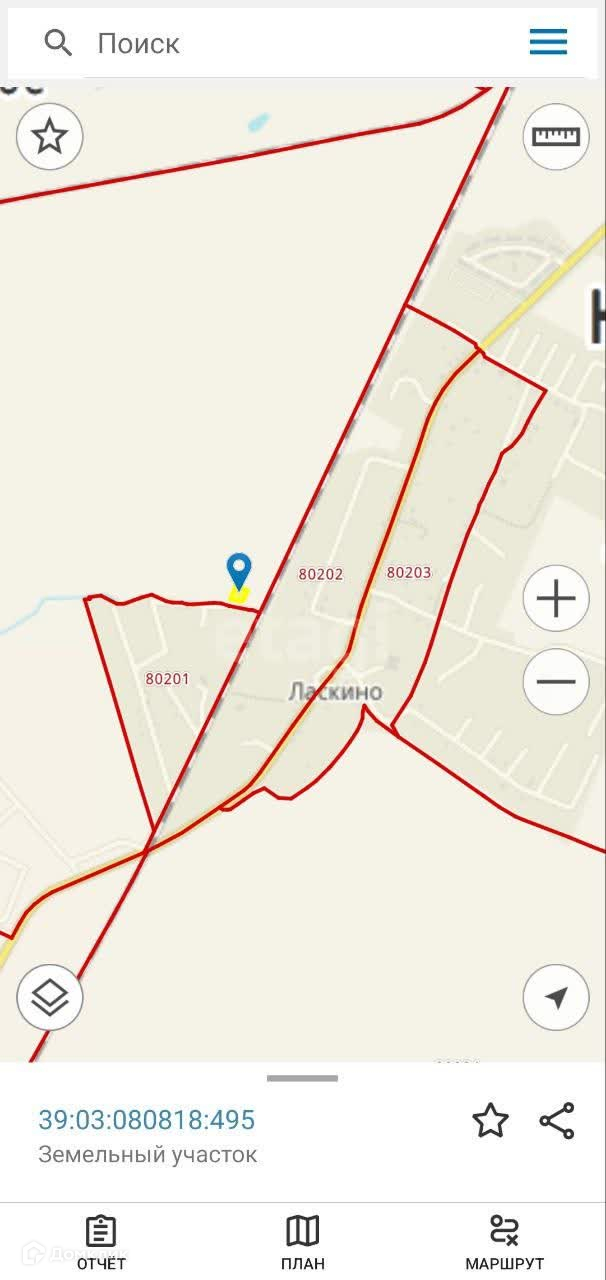Open the Маршрут route tab
The image size is (606, 1280).
(504, 1242)
